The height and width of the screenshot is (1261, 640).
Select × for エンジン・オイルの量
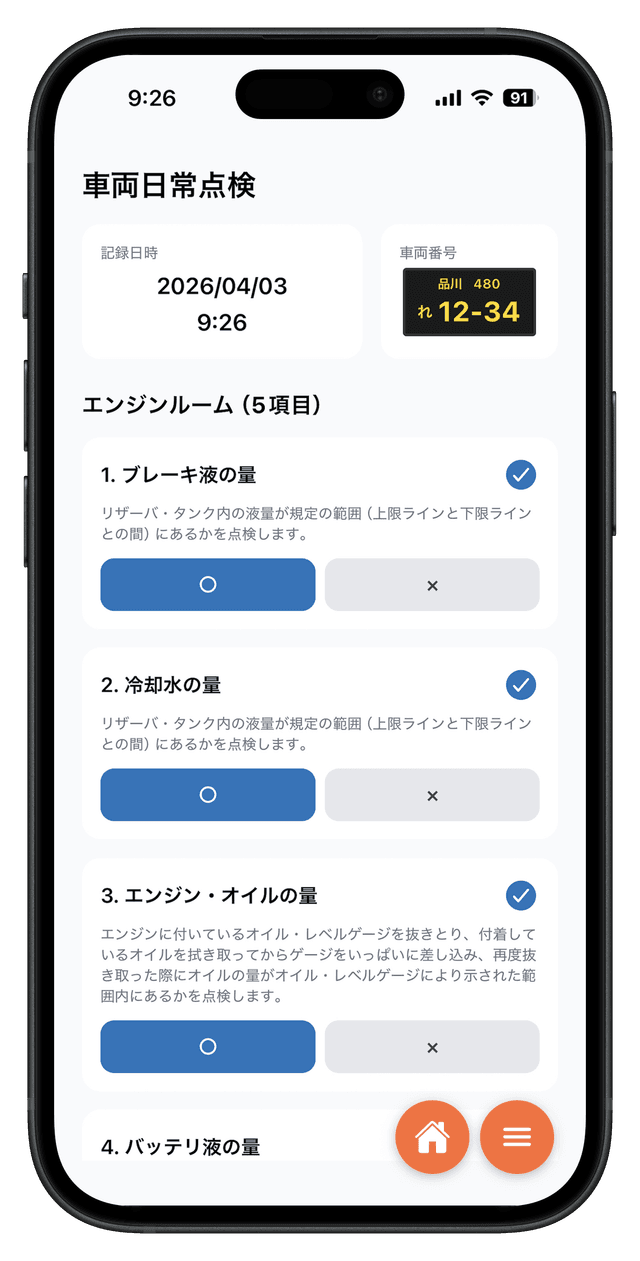[432, 1046]
